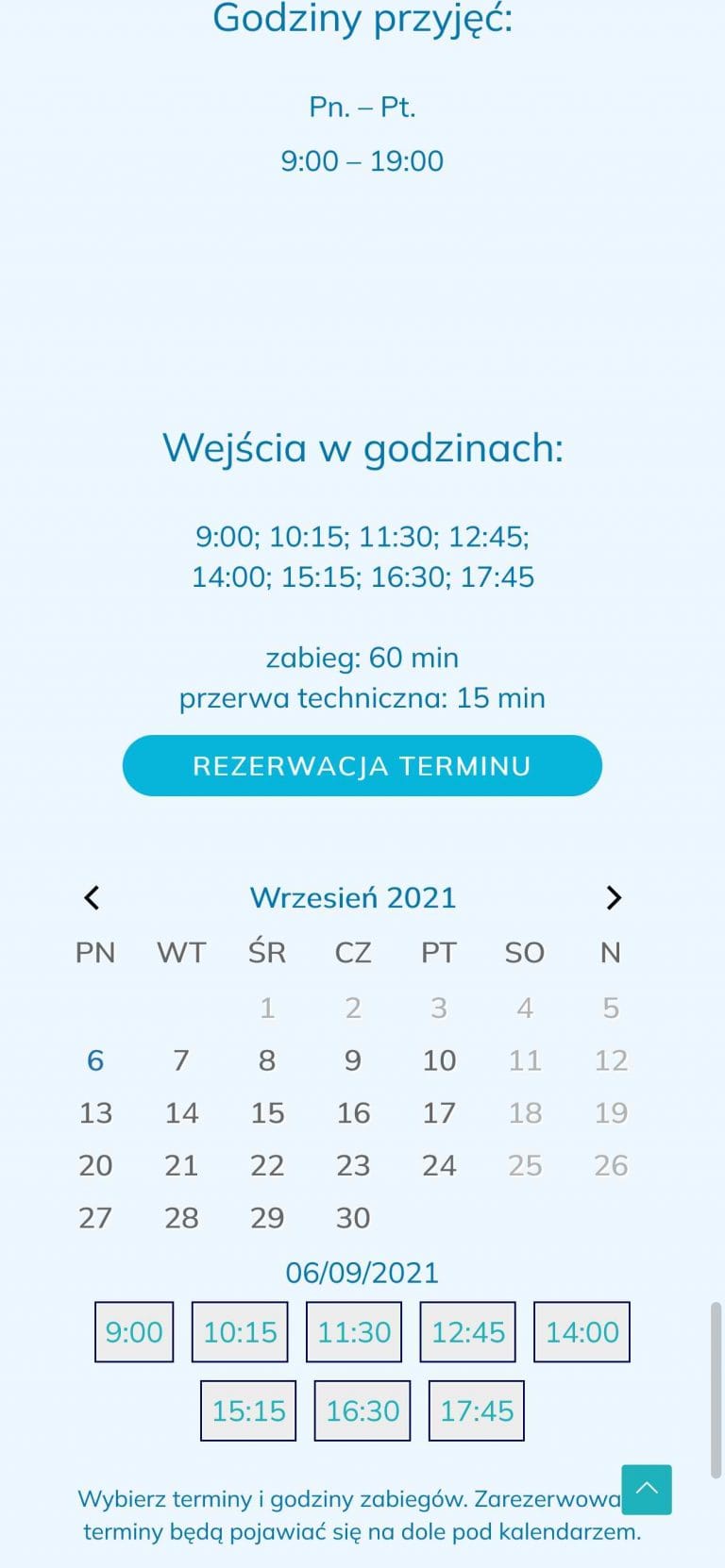Select the 17:45 time slot

click(x=477, y=1410)
